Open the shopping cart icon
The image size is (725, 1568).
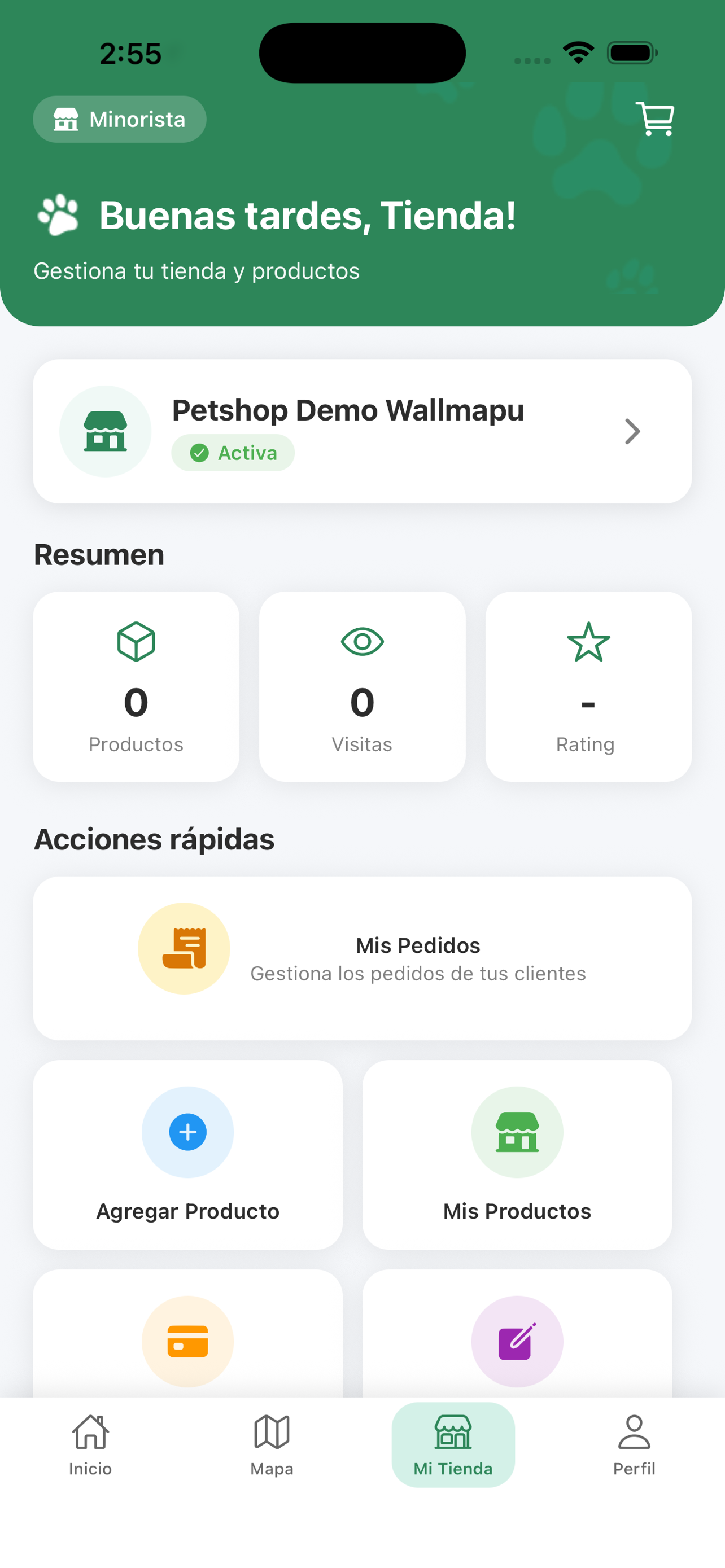pos(655,119)
